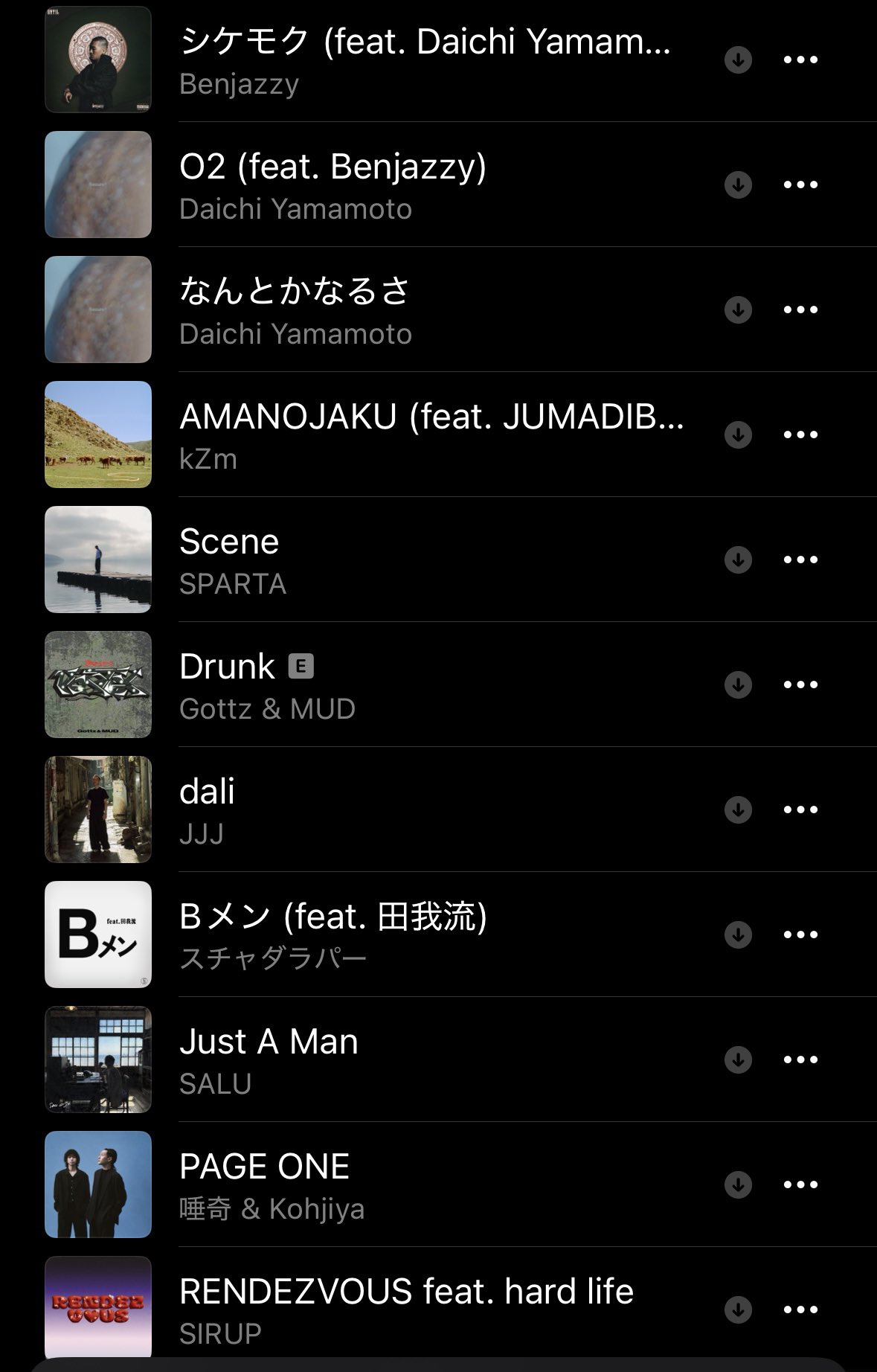The width and height of the screenshot is (877, 1372).
Task: Open more options for なんとかなるさ
Action: point(800,310)
